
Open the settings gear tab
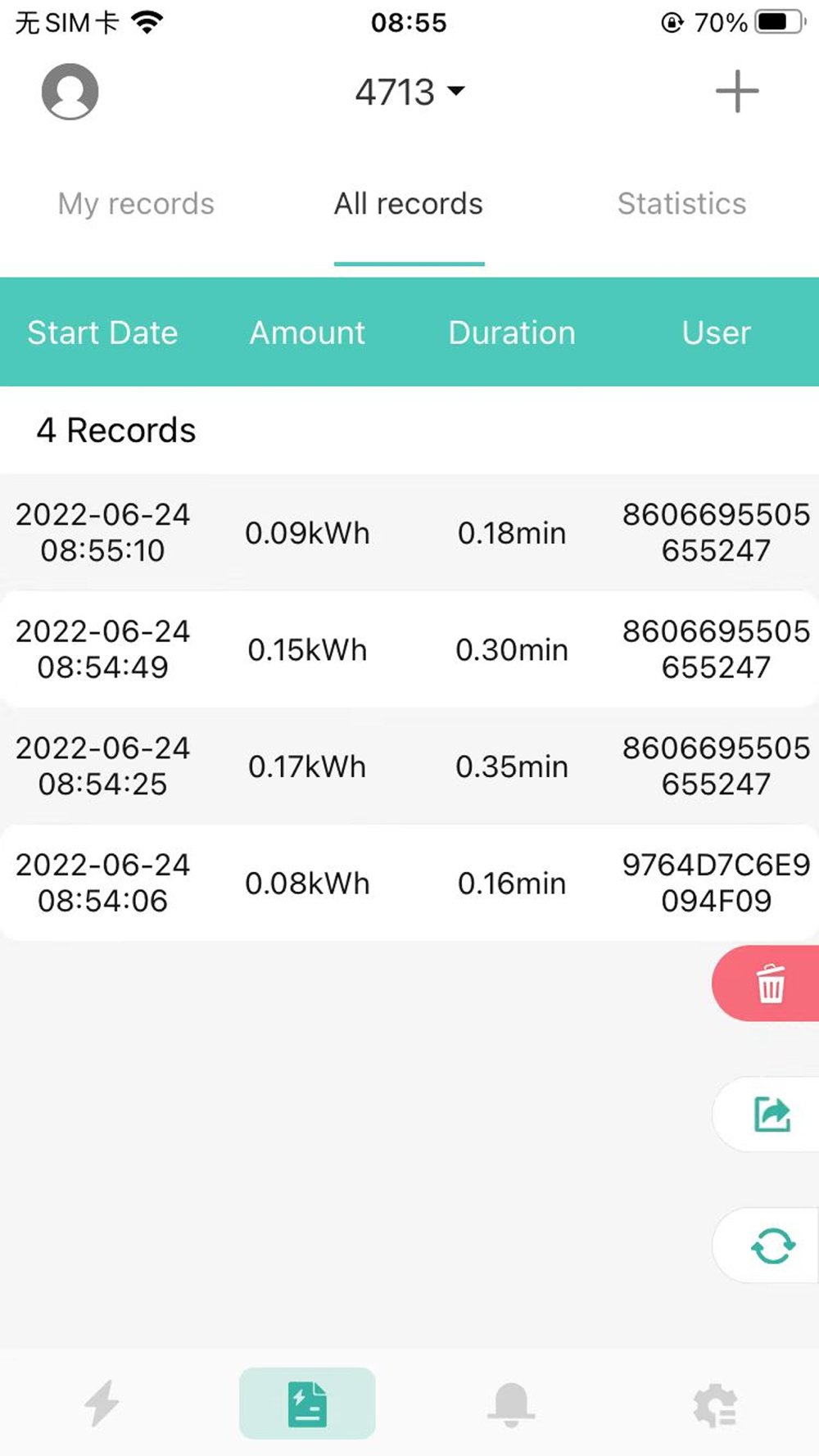pos(716,1405)
